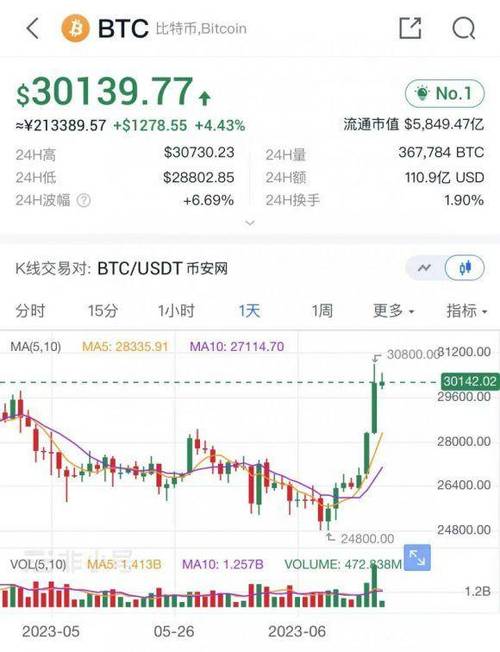The height and width of the screenshot is (652, 500).
Task: Open the search magnifier icon
Action: (x=464, y=28)
